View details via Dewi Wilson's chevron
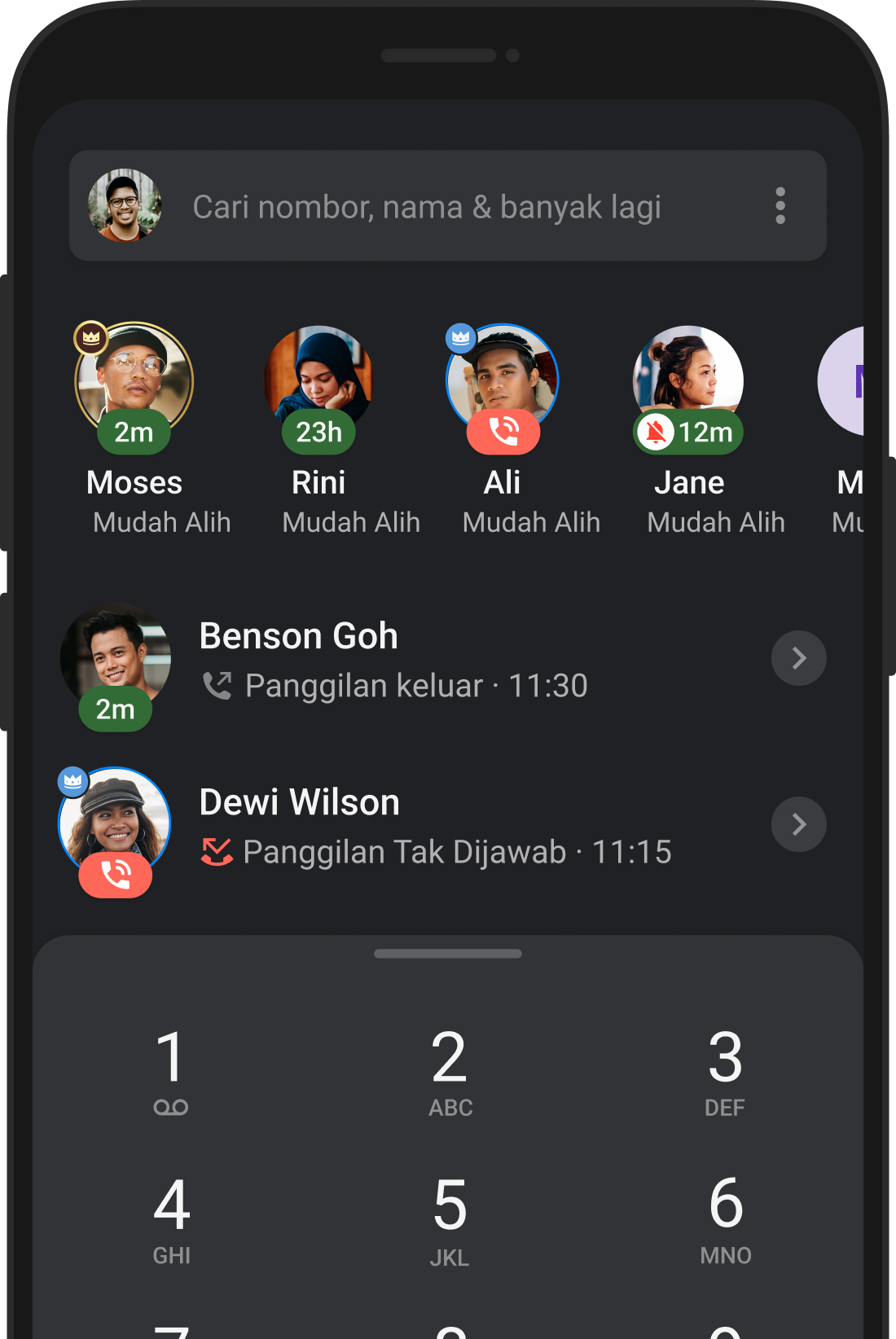896x1339 pixels. [798, 824]
